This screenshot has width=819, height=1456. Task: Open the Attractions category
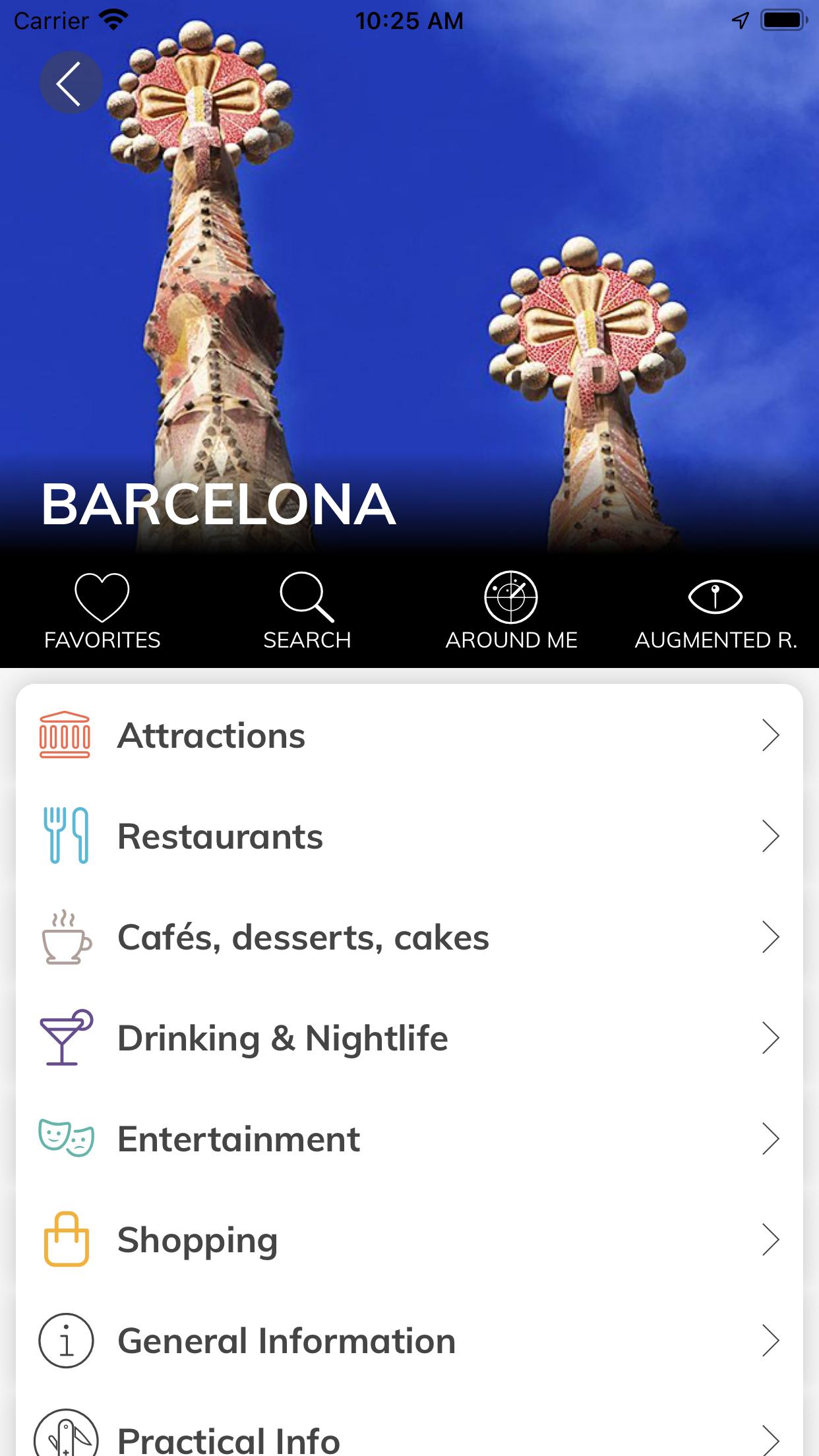[409, 735]
